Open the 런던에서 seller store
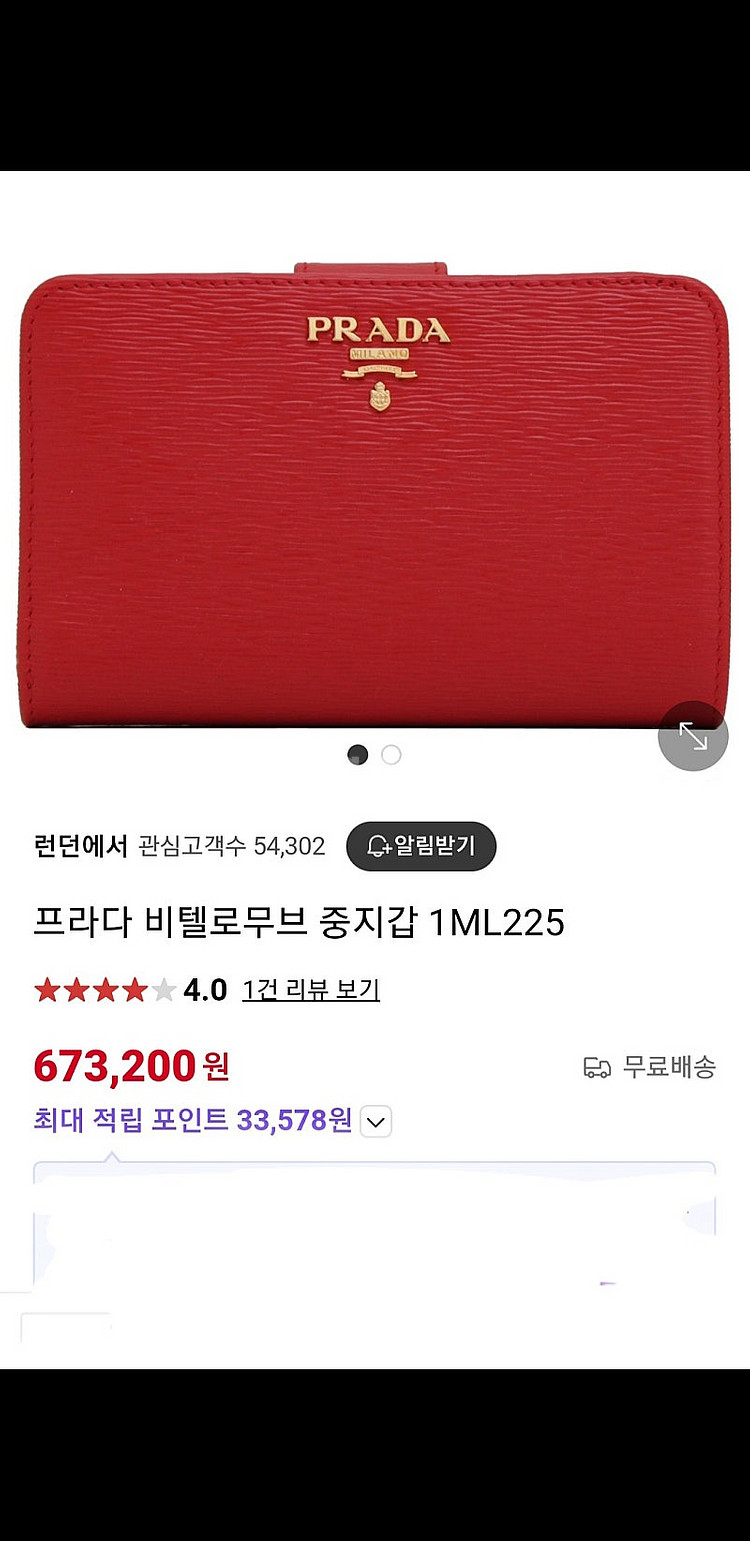 pos(80,846)
